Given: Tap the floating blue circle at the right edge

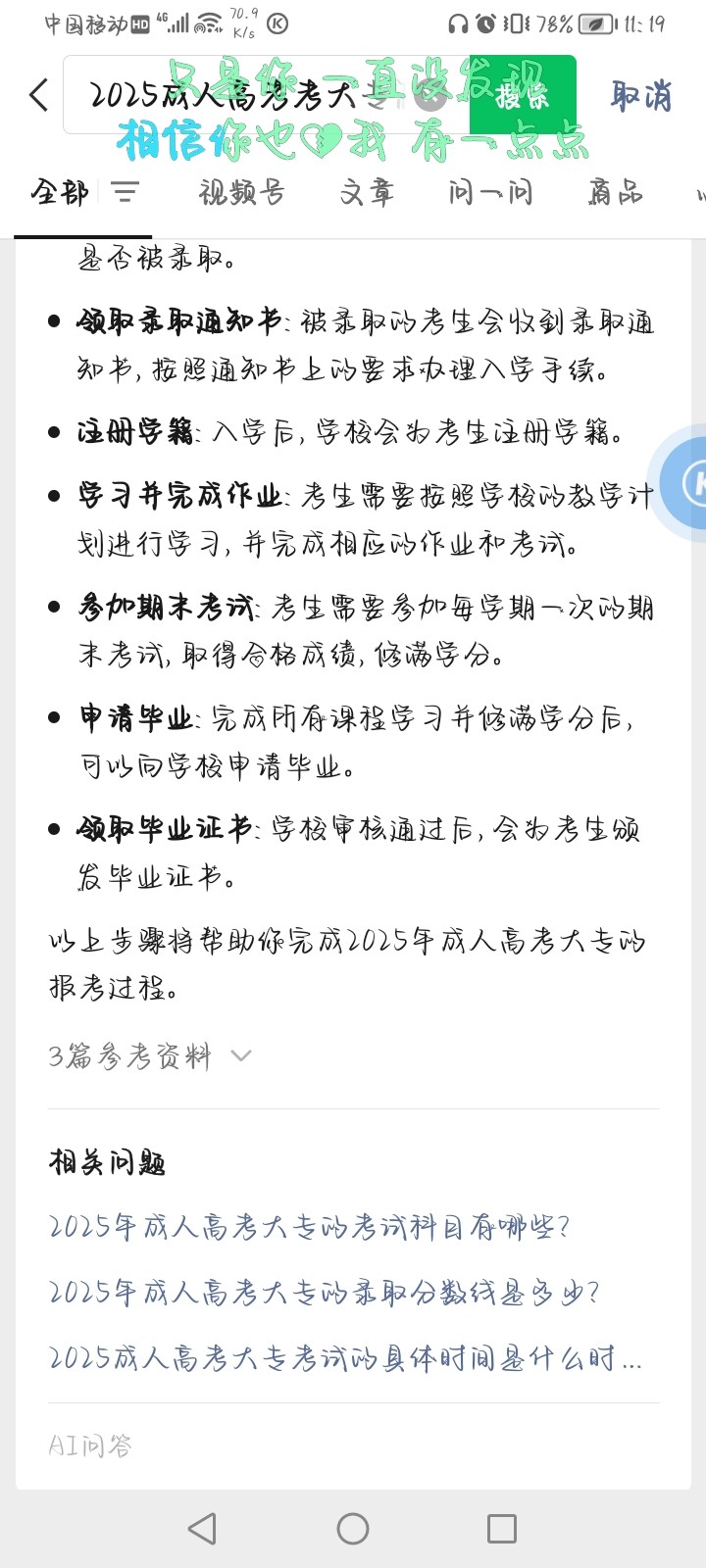Looking at the screenshot, I should coord(686,483).
